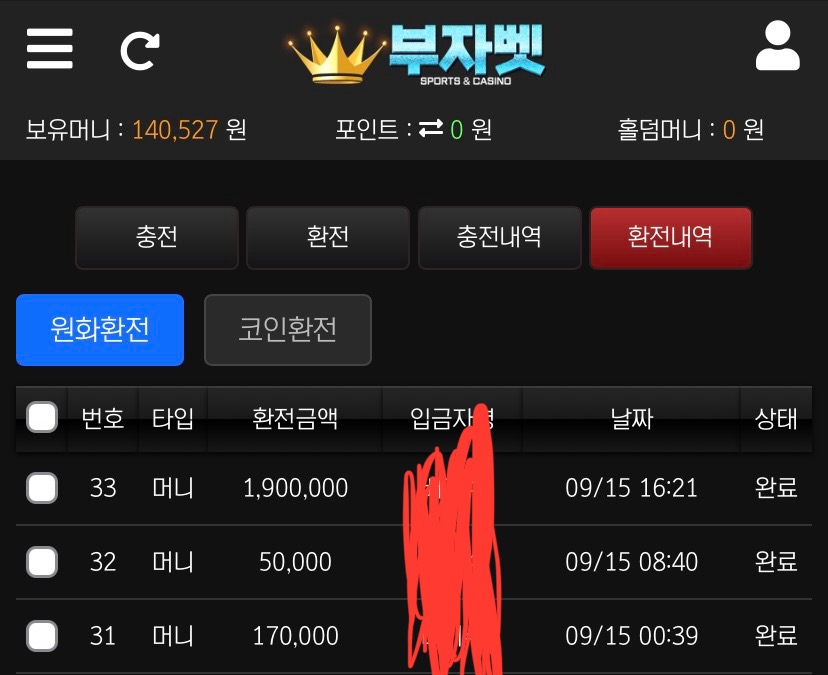The height and width of the screenshot is (675, 828).
Task: Switch to the 환전 tab
Action: tap(328, 238)
